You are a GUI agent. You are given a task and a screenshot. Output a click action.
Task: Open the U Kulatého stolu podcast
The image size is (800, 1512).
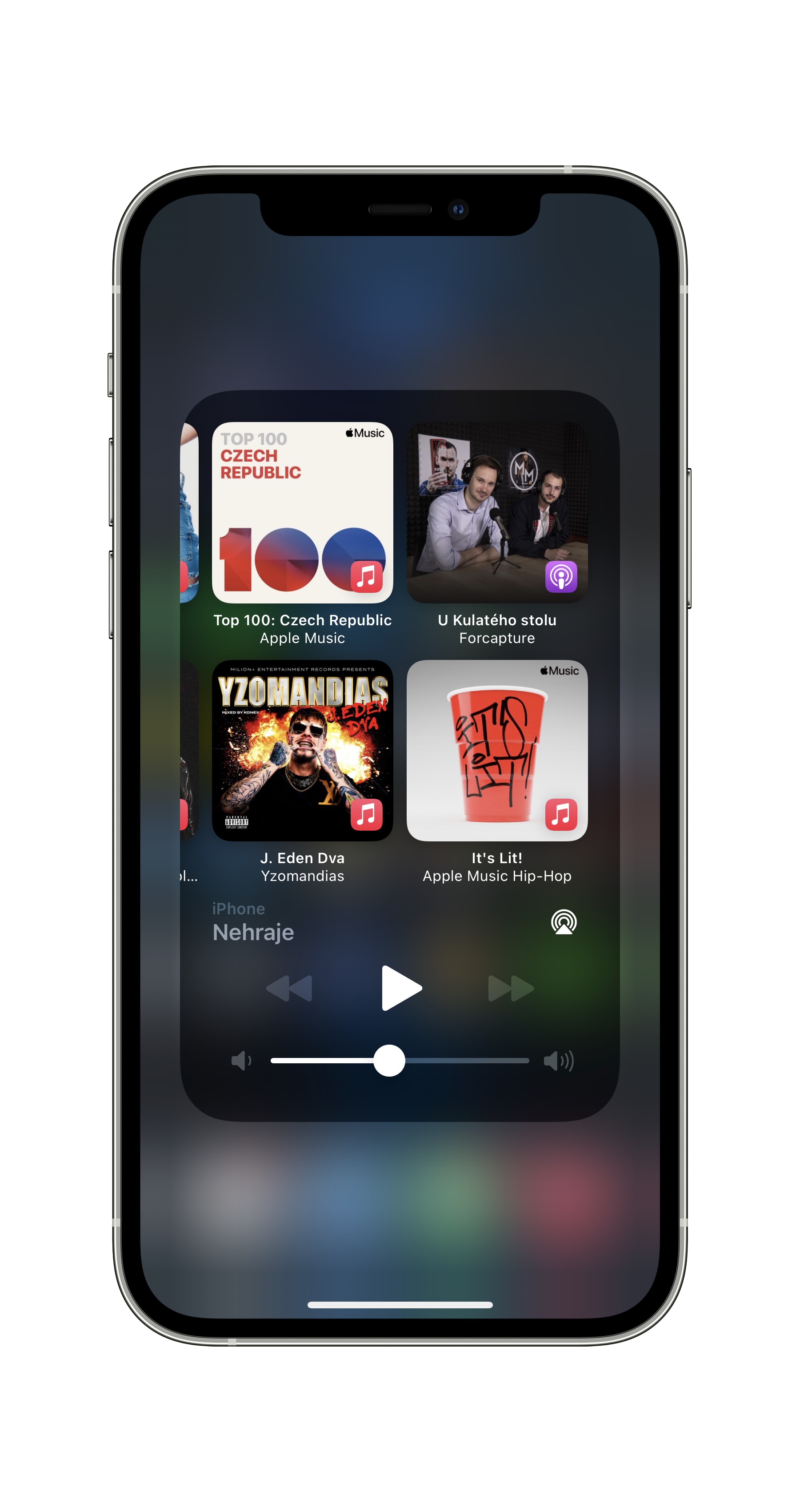tap(497, 512)
